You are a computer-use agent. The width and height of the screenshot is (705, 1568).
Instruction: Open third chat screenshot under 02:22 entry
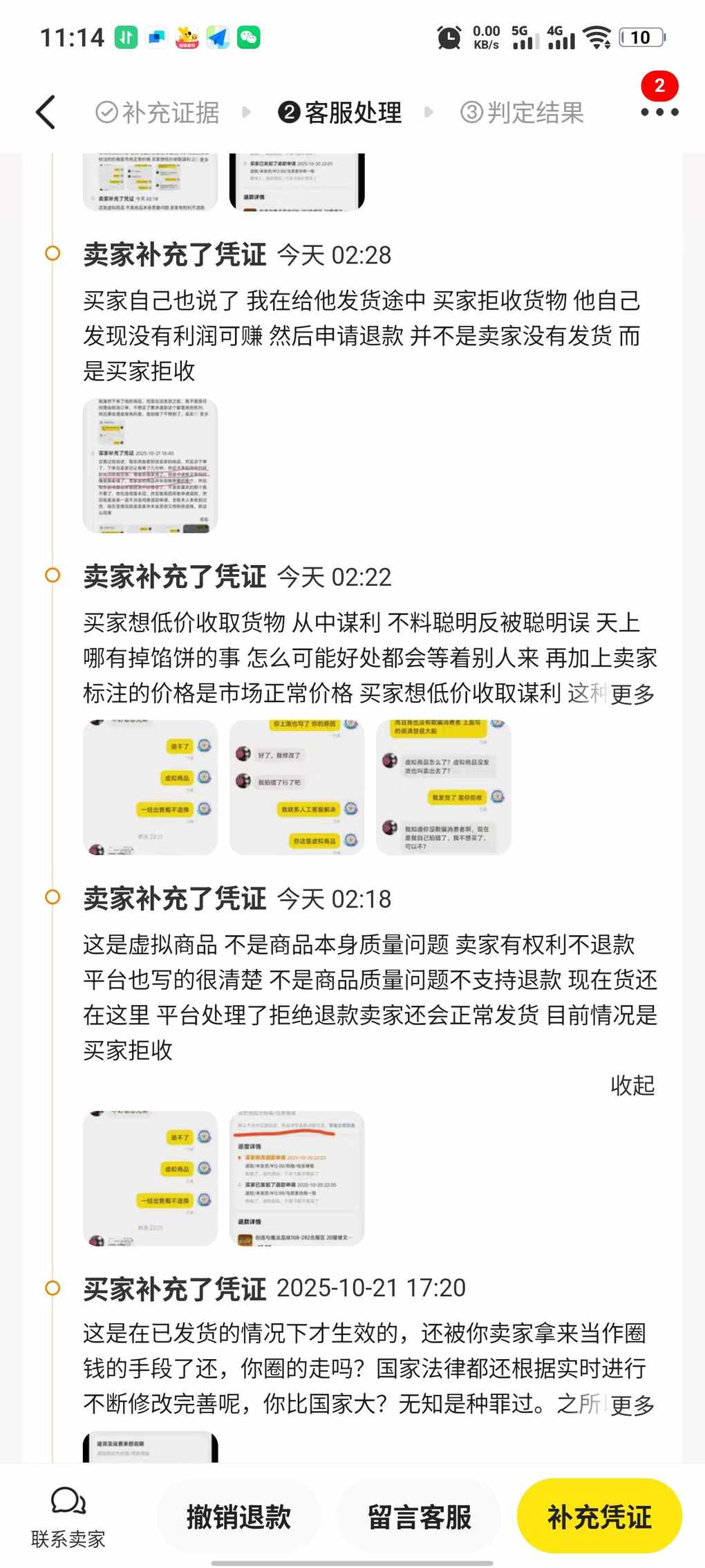tap(443, 787)
